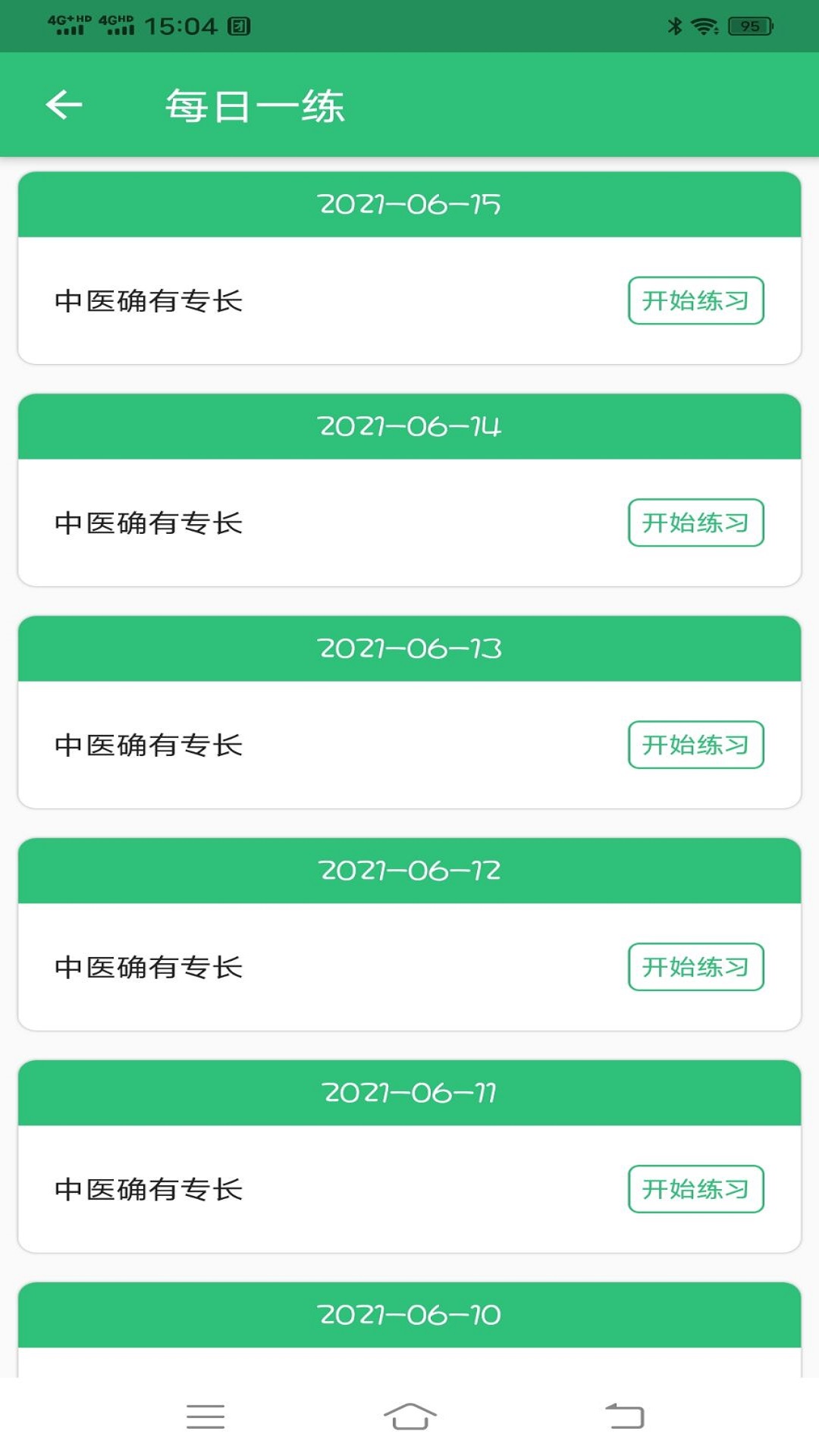
Task: Tap the back arrow in the title bar
Action: 64,104
